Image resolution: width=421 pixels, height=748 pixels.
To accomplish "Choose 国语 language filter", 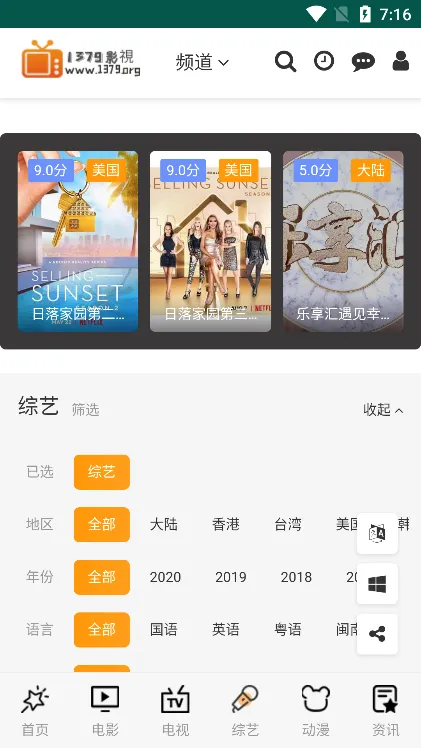I will pos(164,630).
